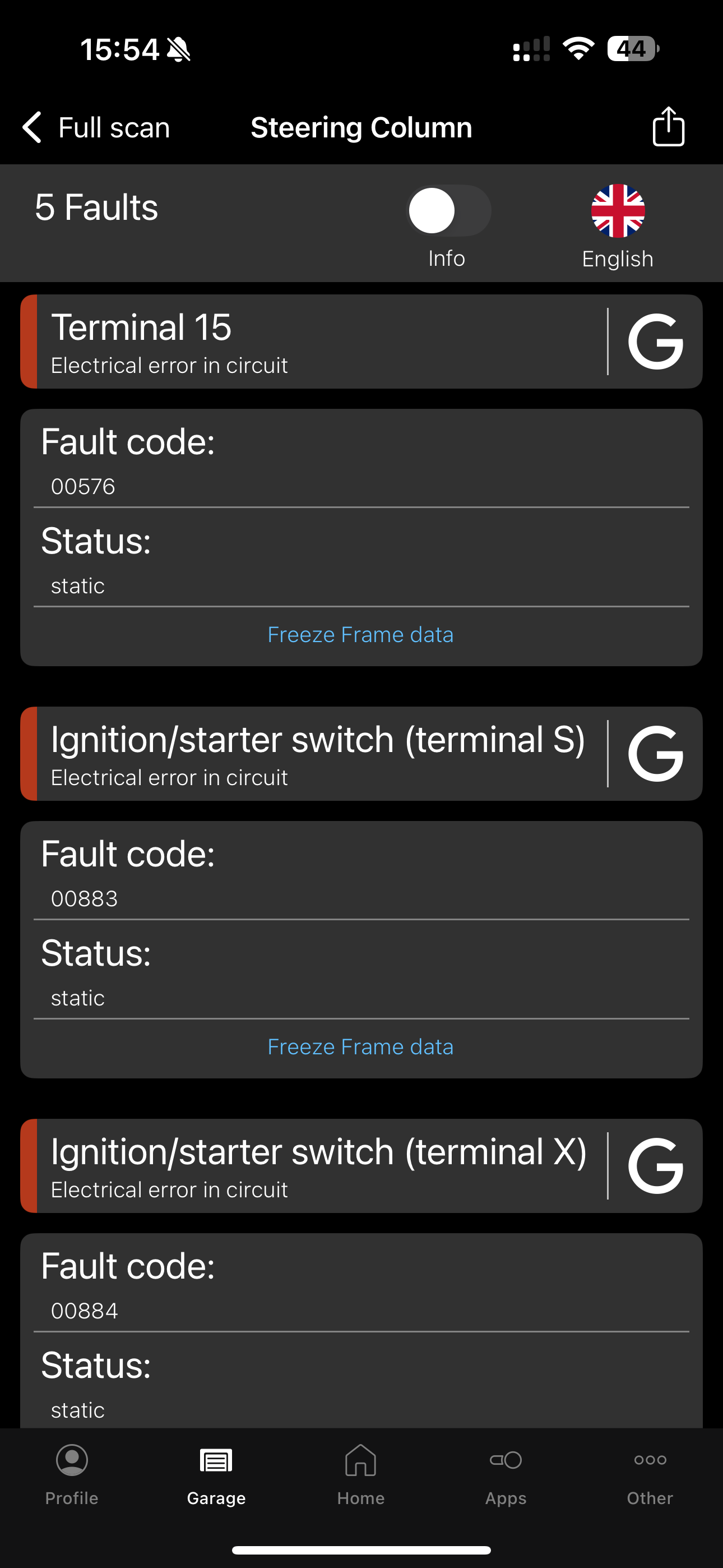Google search the terminal X switch fault
Image resolution: width=723 pixels, height=1568 pixels.
655,1166
